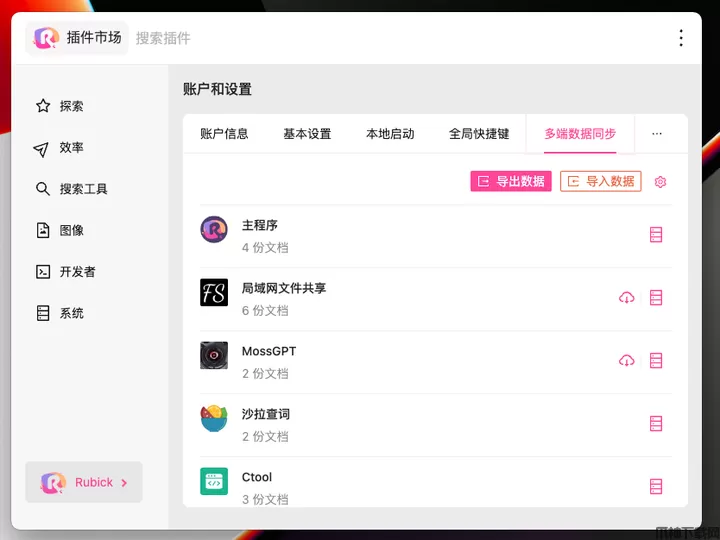Tap the cloud download icon for 局域网文件共享
This screenshot has height=540, width=720.
pyautogui.click(x=627, y=297)
